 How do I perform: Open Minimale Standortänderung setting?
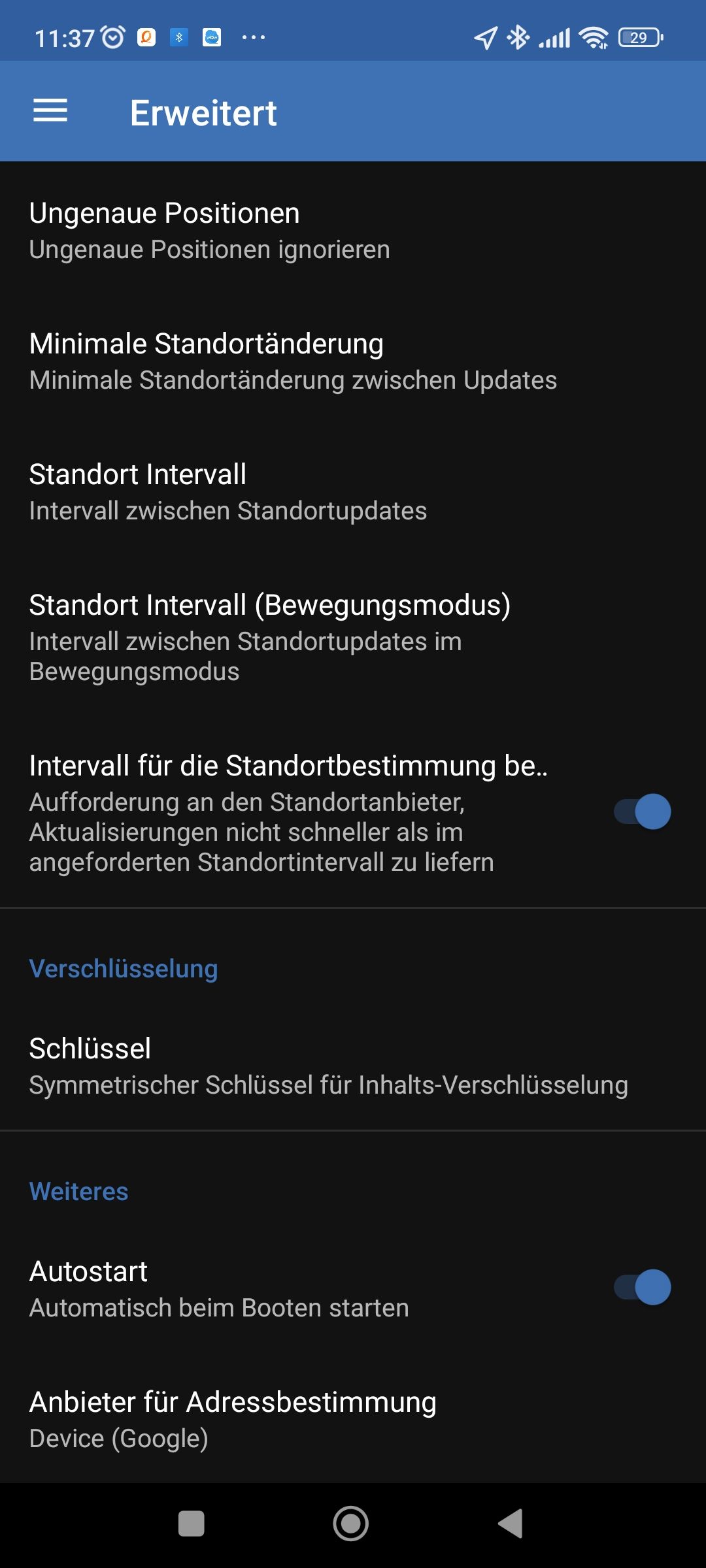tap(353, 361)
